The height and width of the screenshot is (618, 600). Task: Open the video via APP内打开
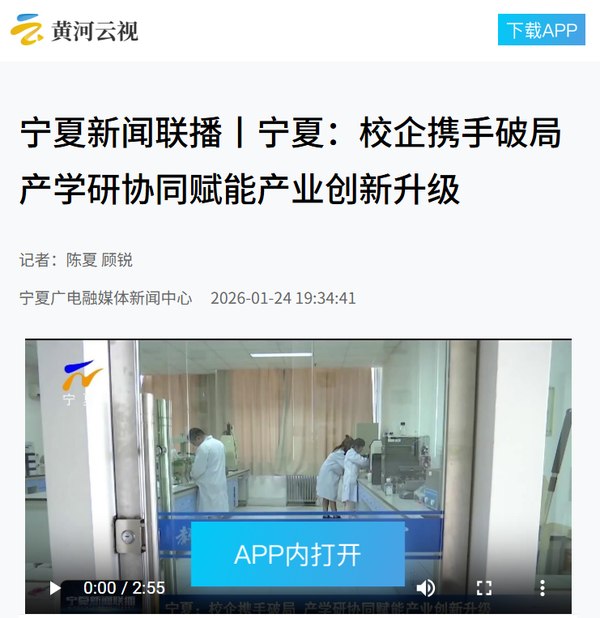point(298,554)
